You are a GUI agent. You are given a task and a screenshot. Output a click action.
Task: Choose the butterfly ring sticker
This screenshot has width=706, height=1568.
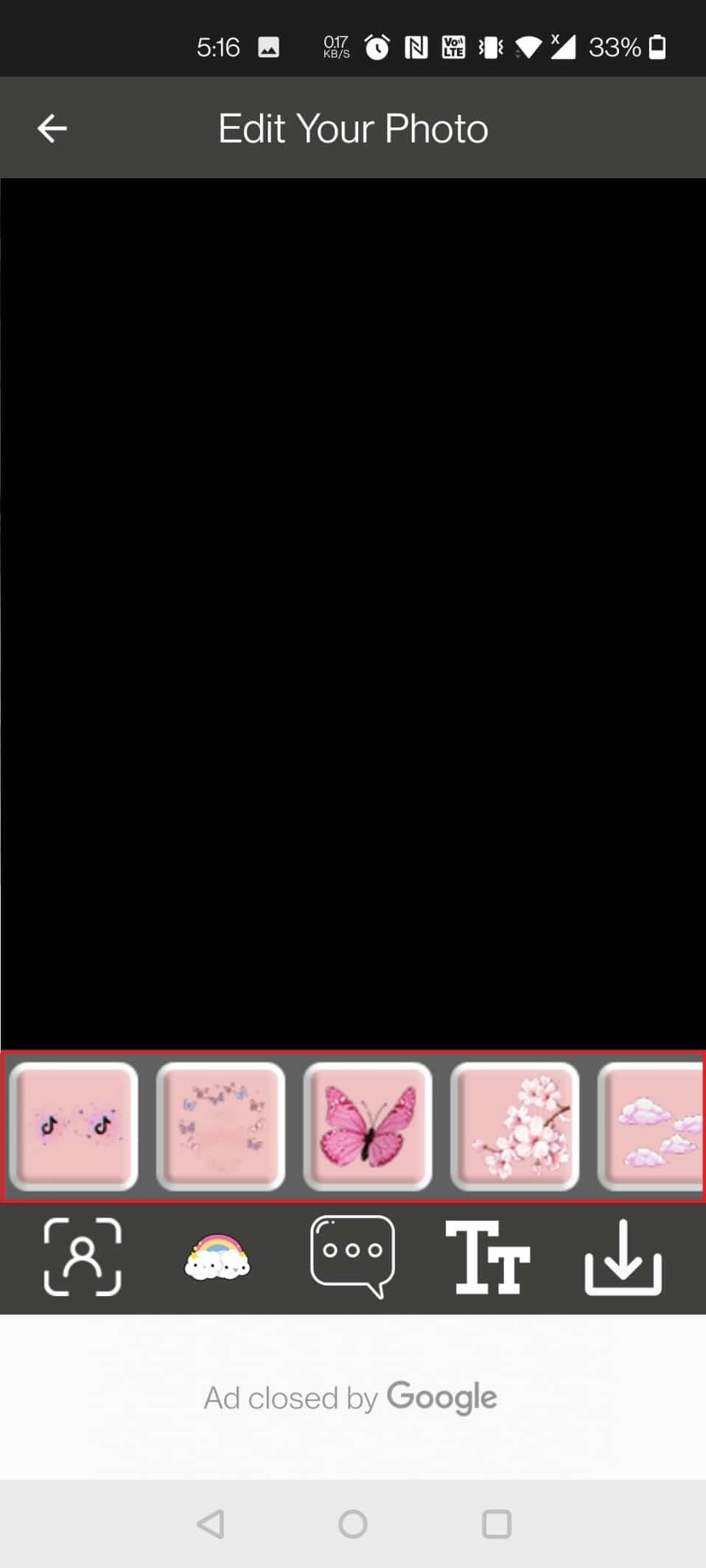[220, 1126]
